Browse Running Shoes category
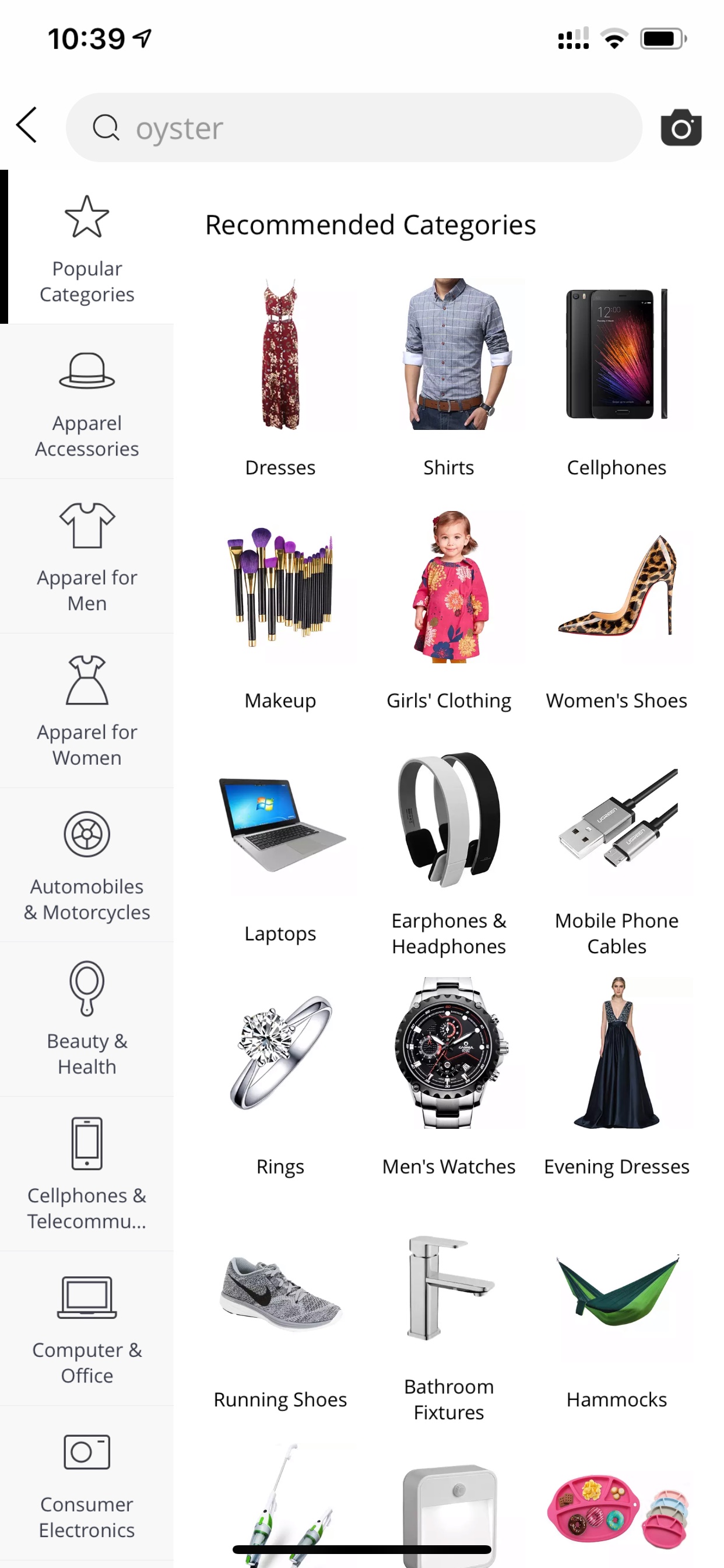Image resolution: width=724 pixels, height=1568 pixels. (x=280, y=1315)
